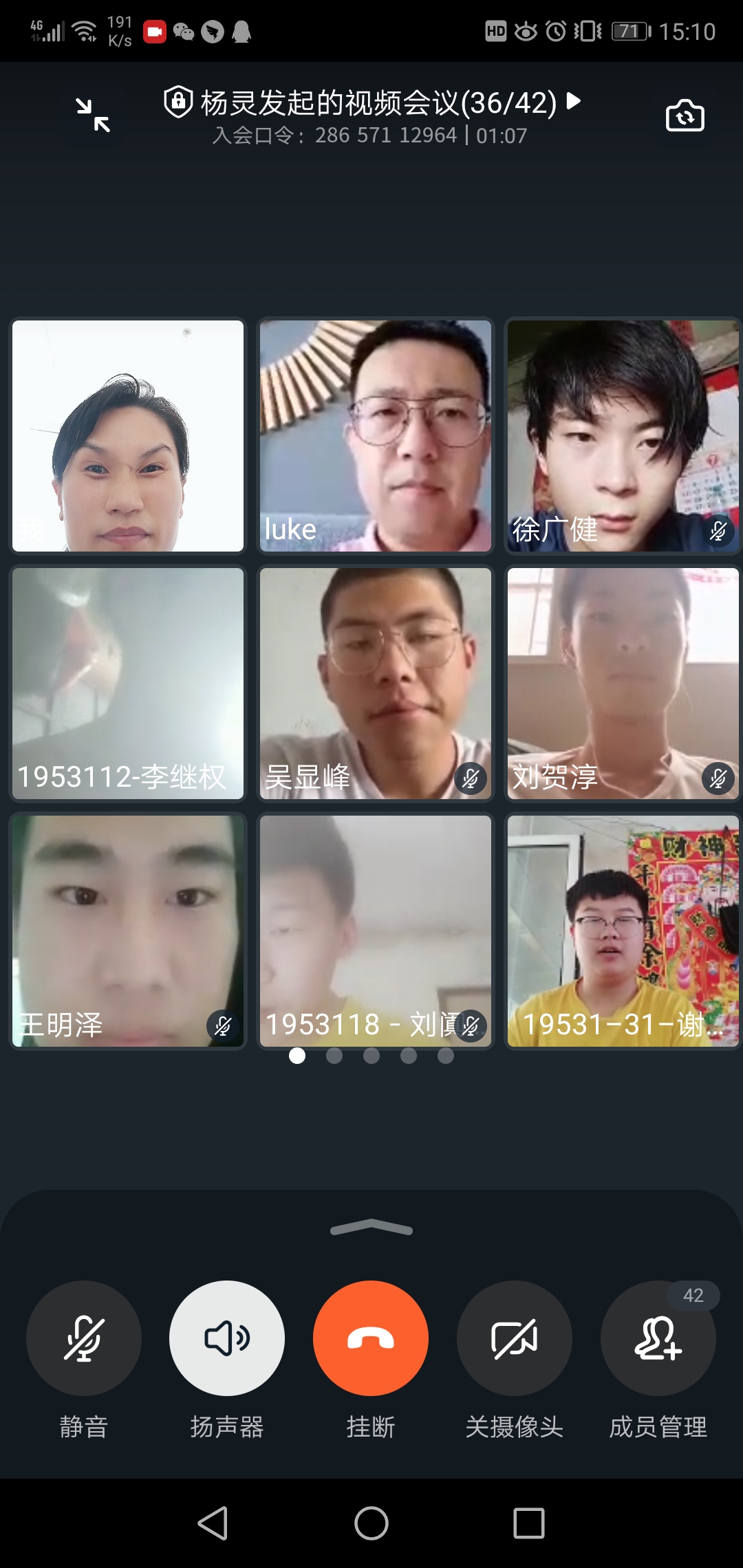Toggle the 扬声器 speaker button
Viewport: 743px width, 1568px height.
227,1338
